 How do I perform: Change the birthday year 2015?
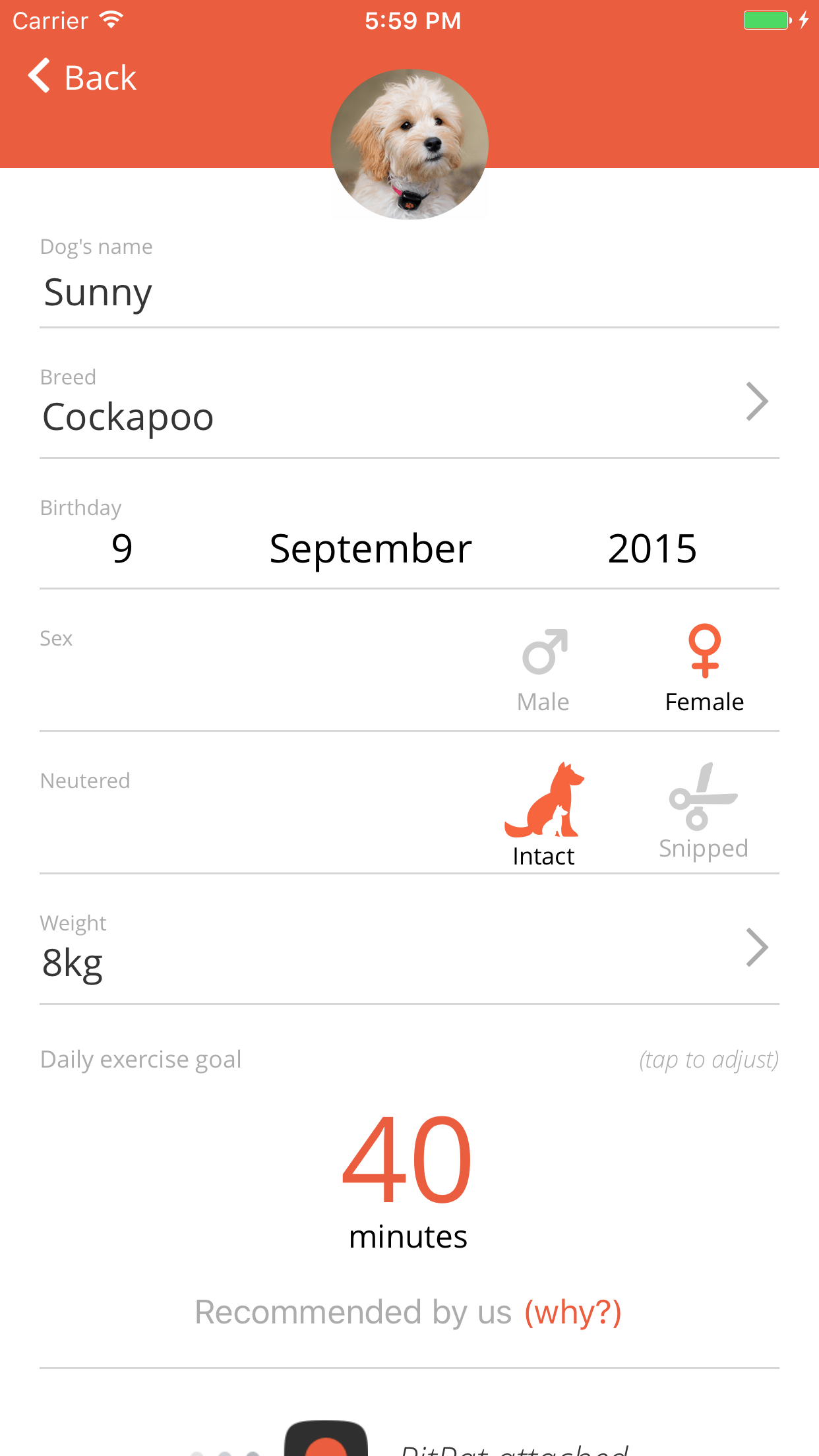(652, 549)
